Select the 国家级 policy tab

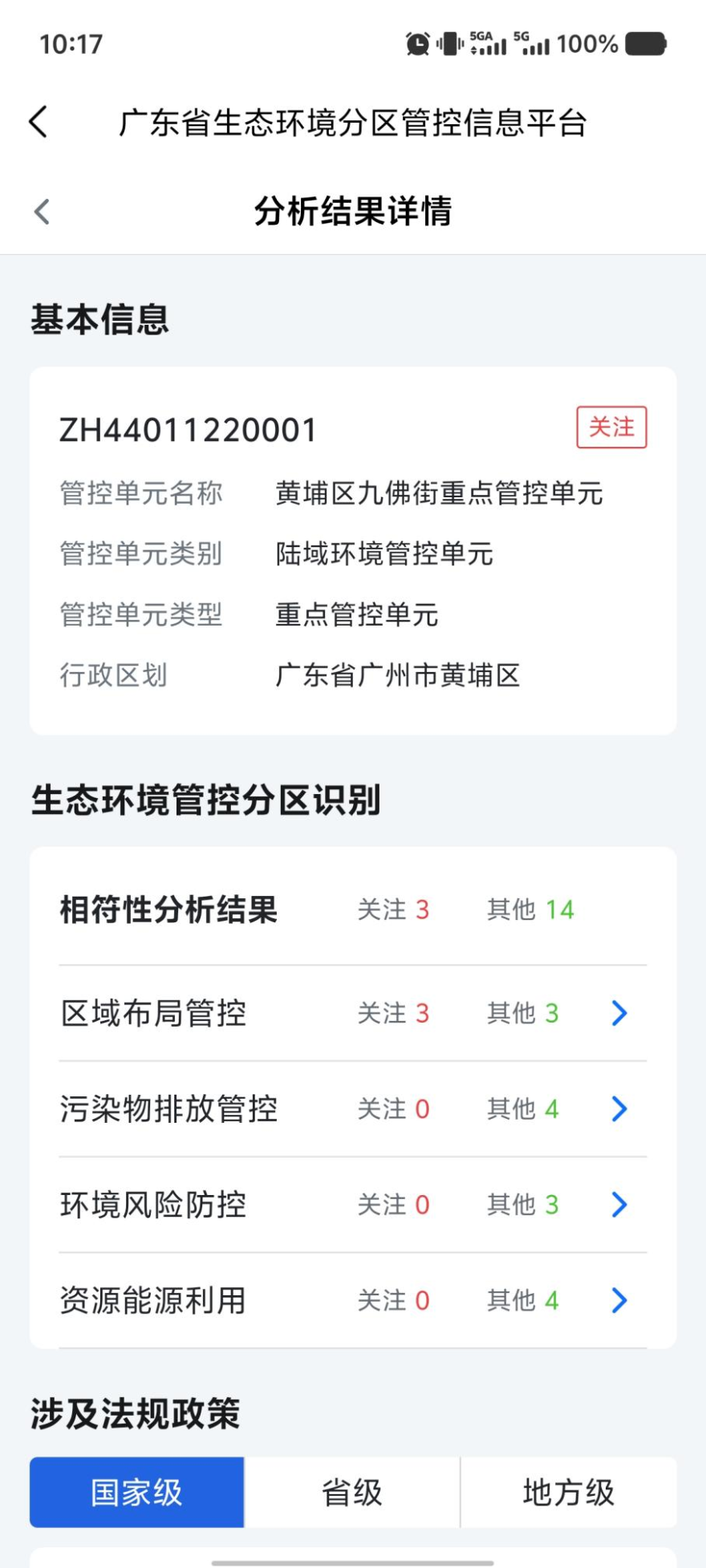pyautogui.click(x=137, y=1493)
